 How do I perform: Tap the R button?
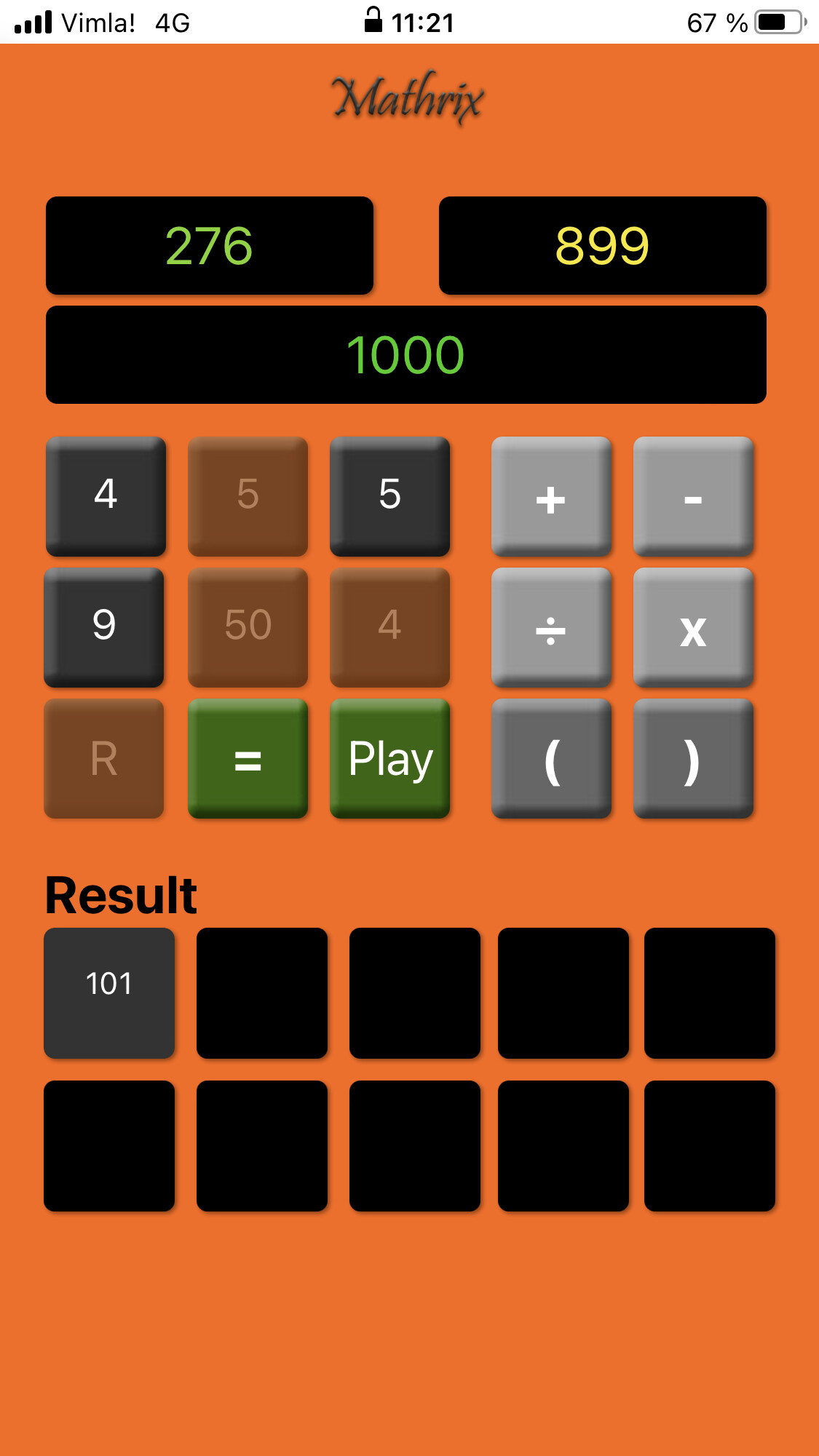[x=104, y=758]
